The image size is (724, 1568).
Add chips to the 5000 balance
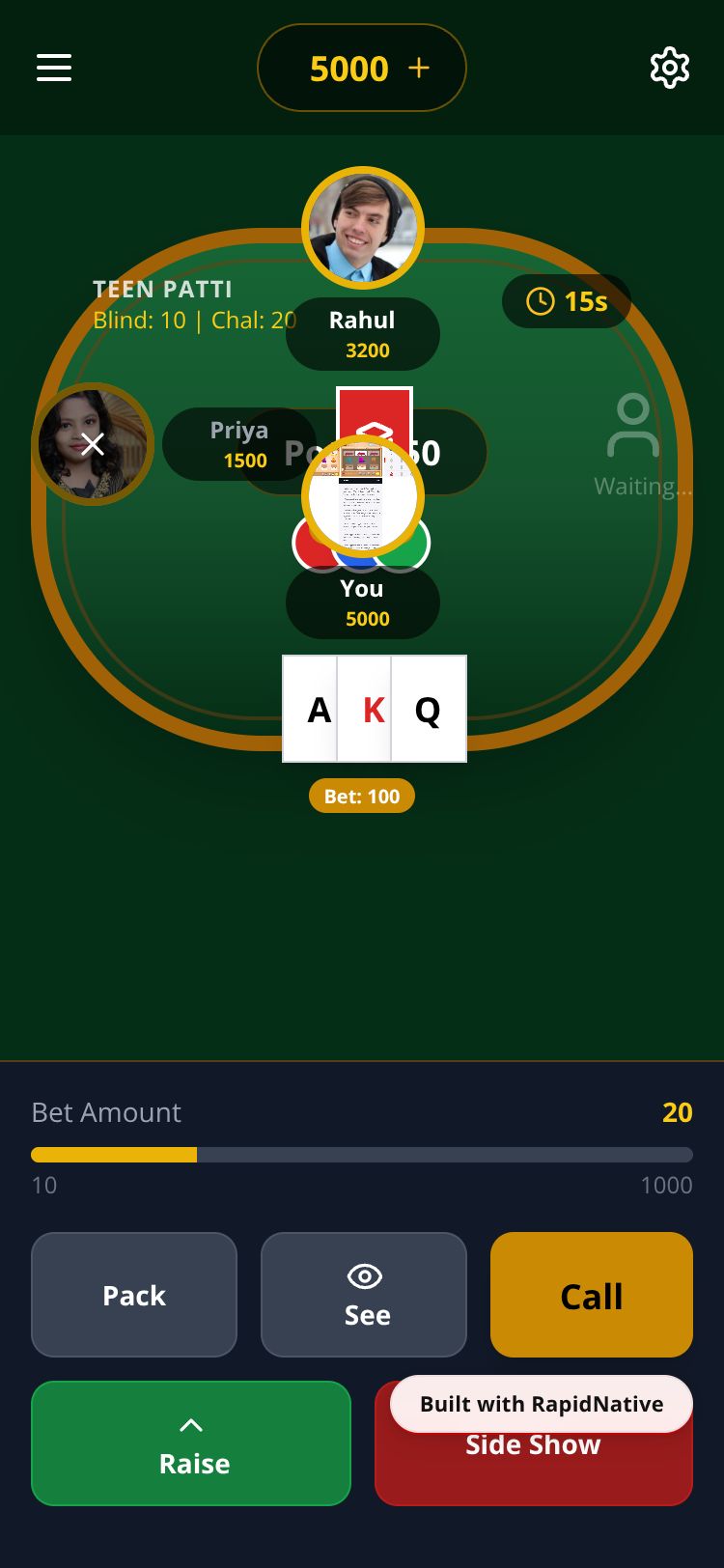pos(419,68)
